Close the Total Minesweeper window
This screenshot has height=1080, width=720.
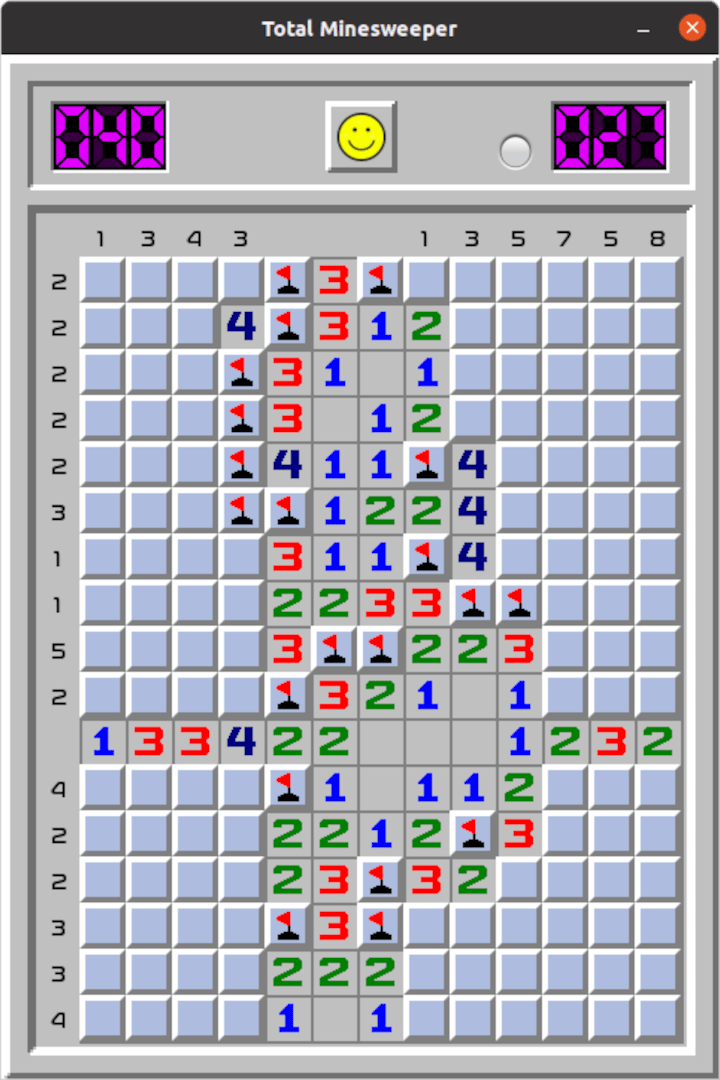coord(691,28)
